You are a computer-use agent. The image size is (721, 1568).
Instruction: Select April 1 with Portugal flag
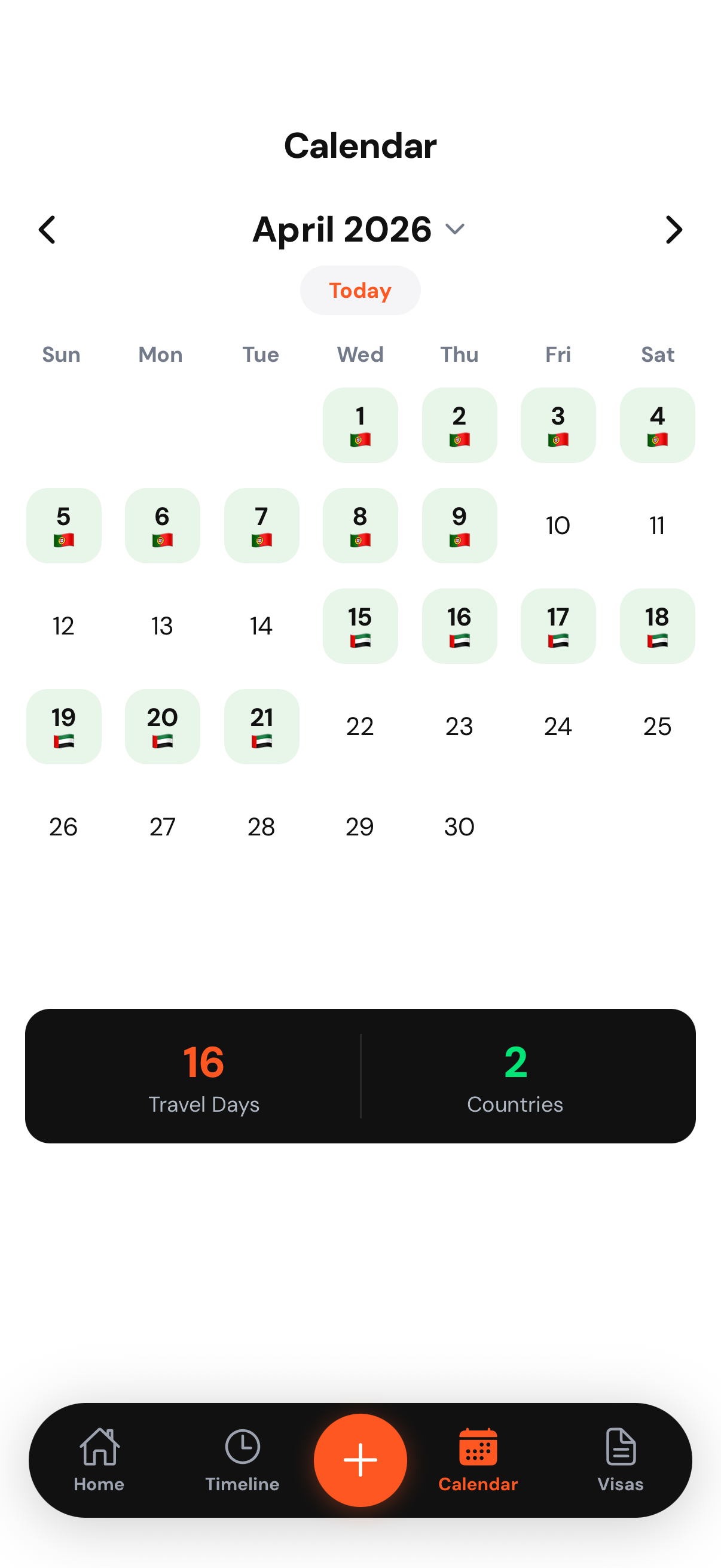pos(360,425)
